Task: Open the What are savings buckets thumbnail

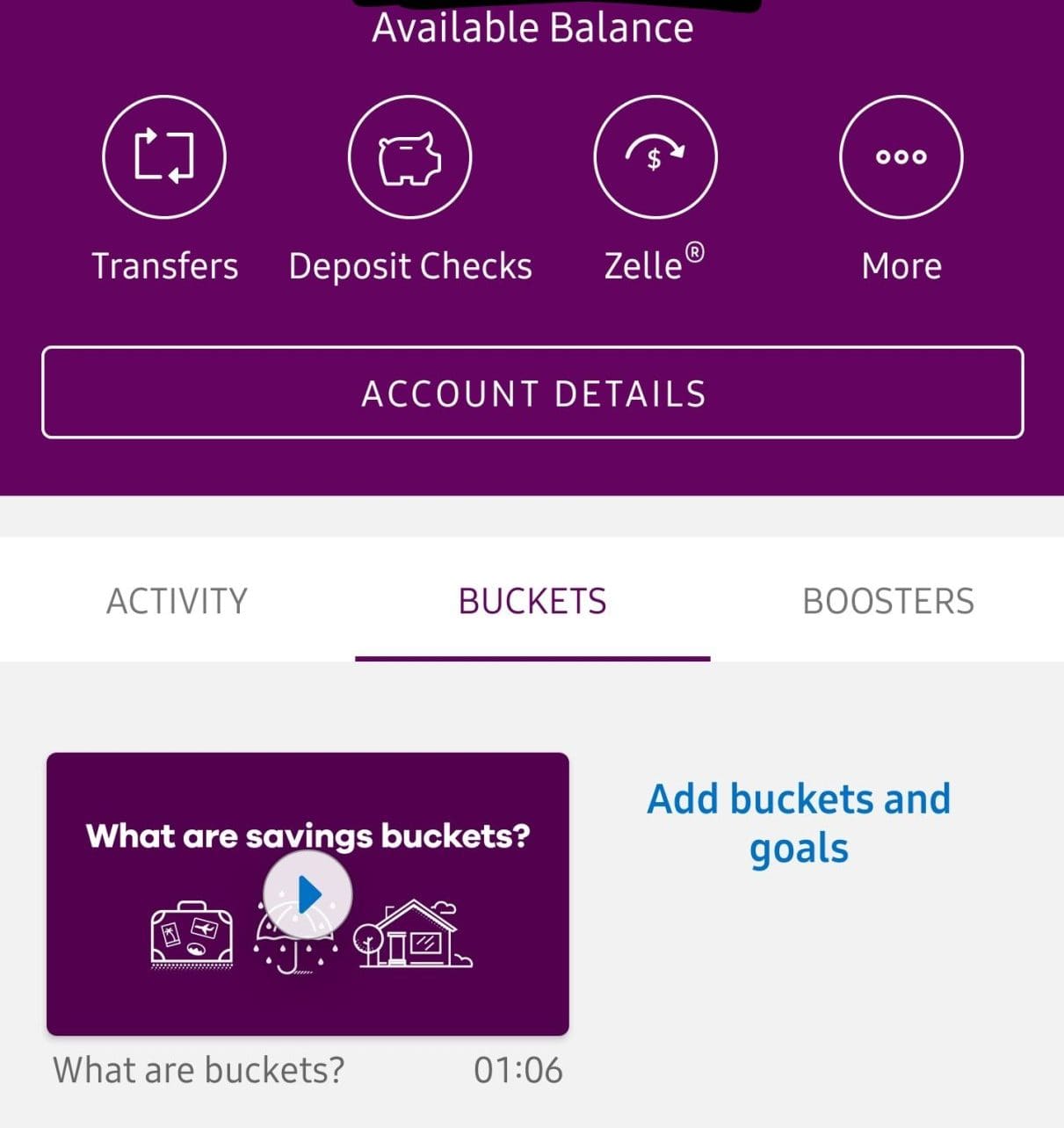Action: tap(308, 892)
